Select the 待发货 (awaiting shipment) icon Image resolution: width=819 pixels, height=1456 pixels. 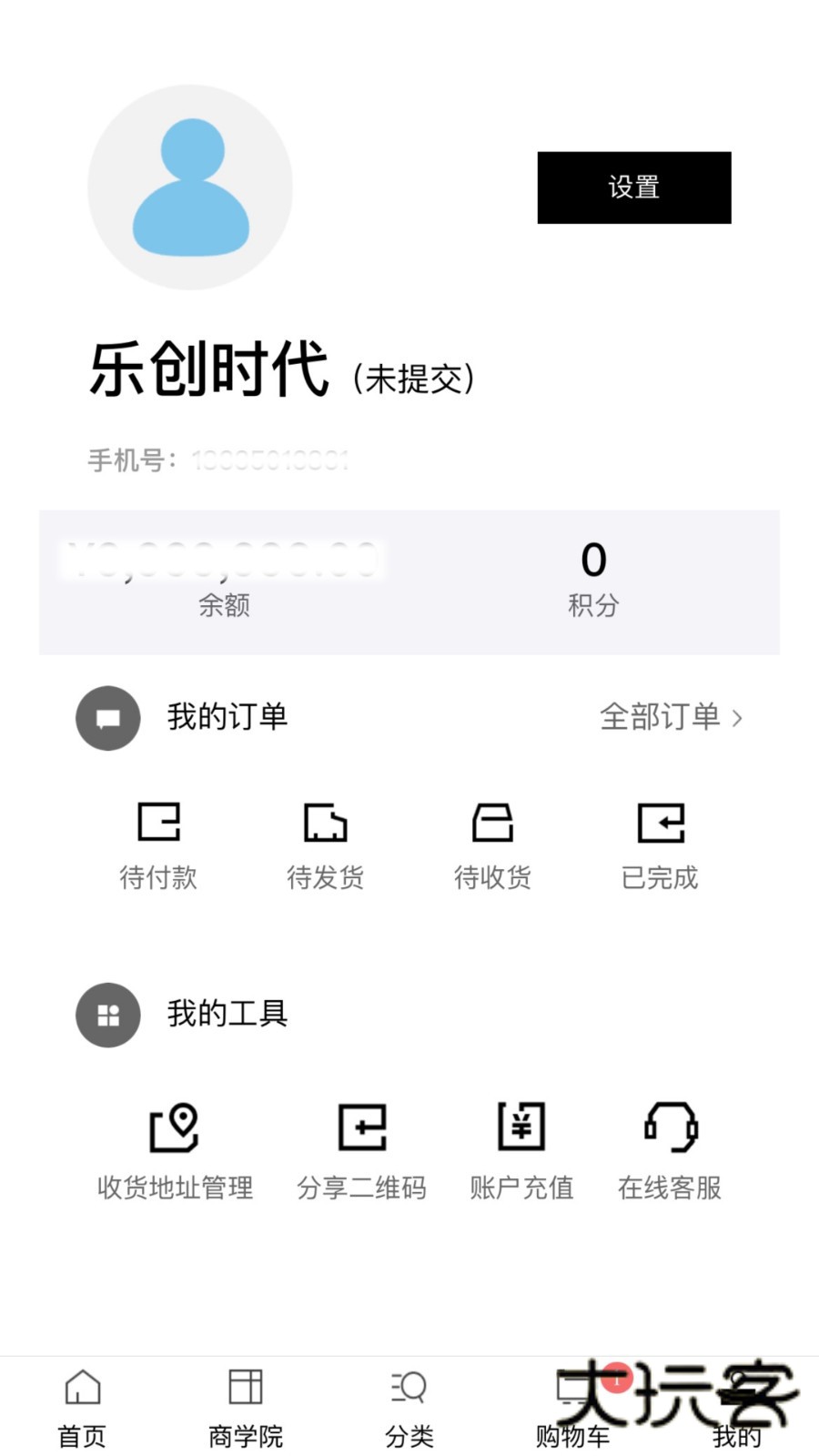(325, 824)
